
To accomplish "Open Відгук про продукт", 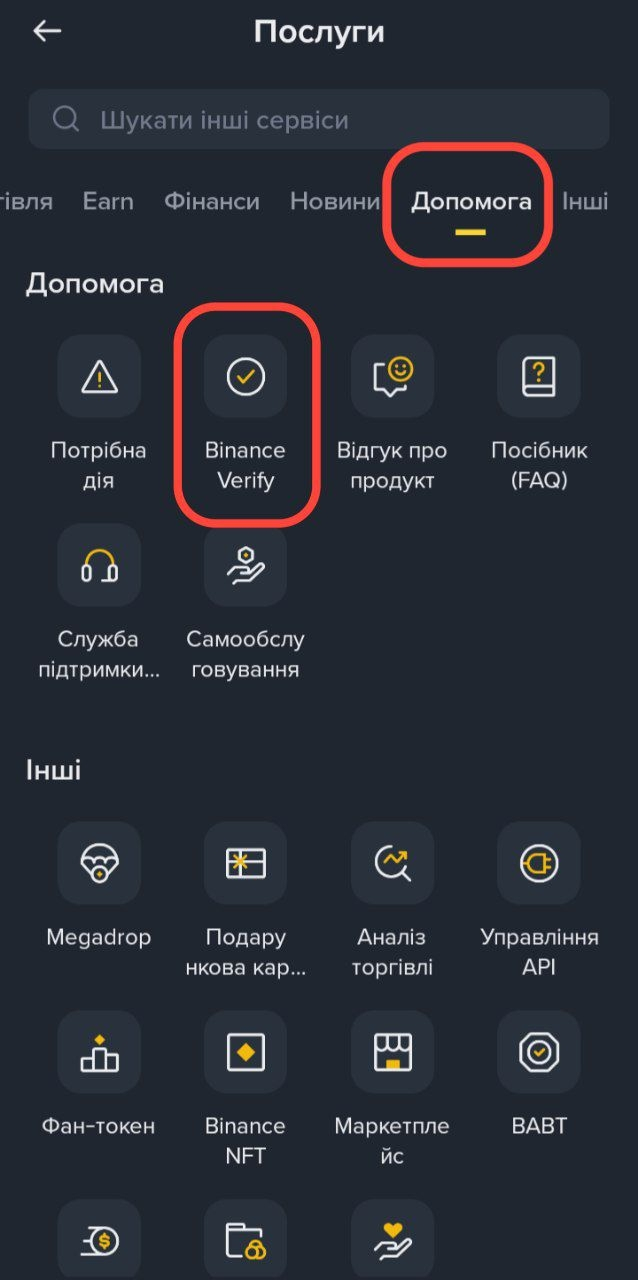I will (392, 377).
